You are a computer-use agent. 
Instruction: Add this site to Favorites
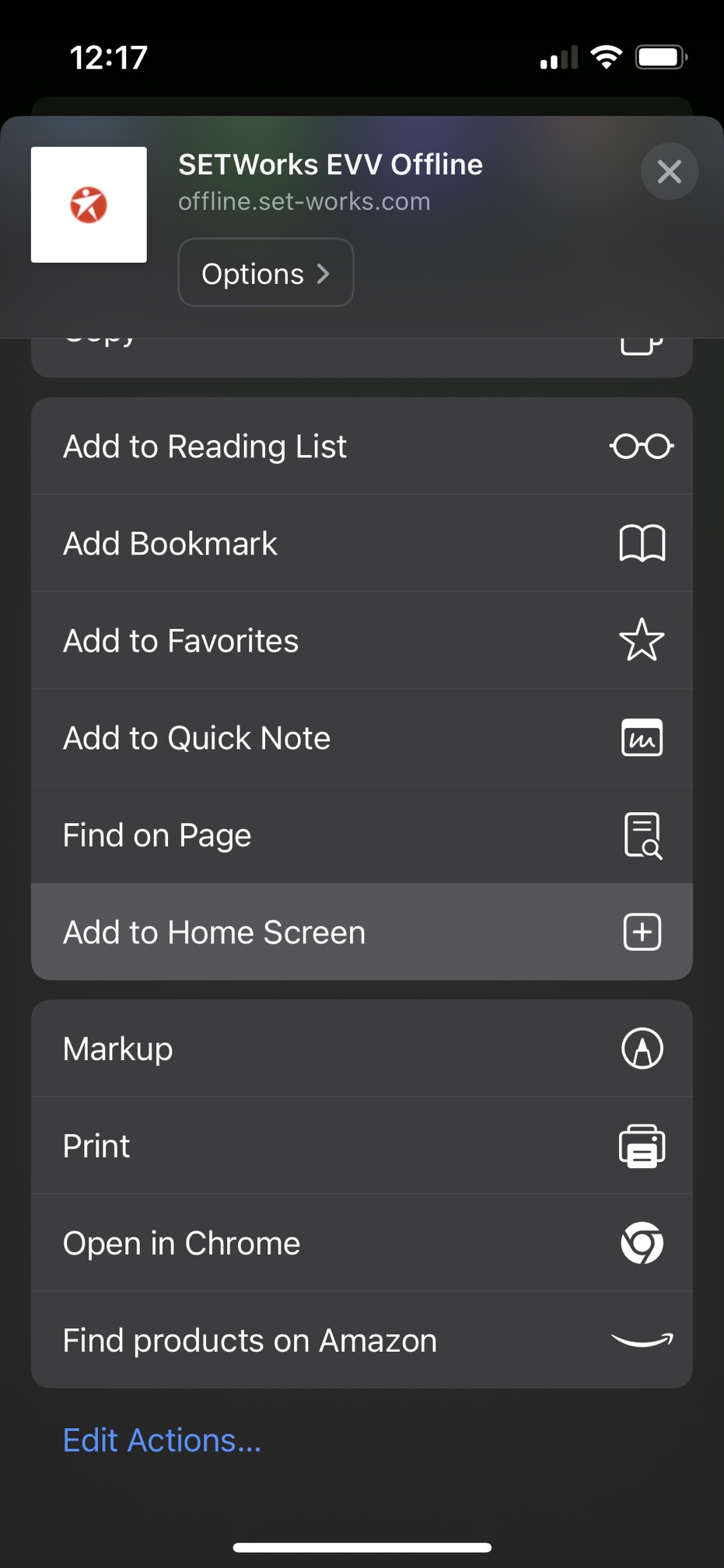coord(362,640)
